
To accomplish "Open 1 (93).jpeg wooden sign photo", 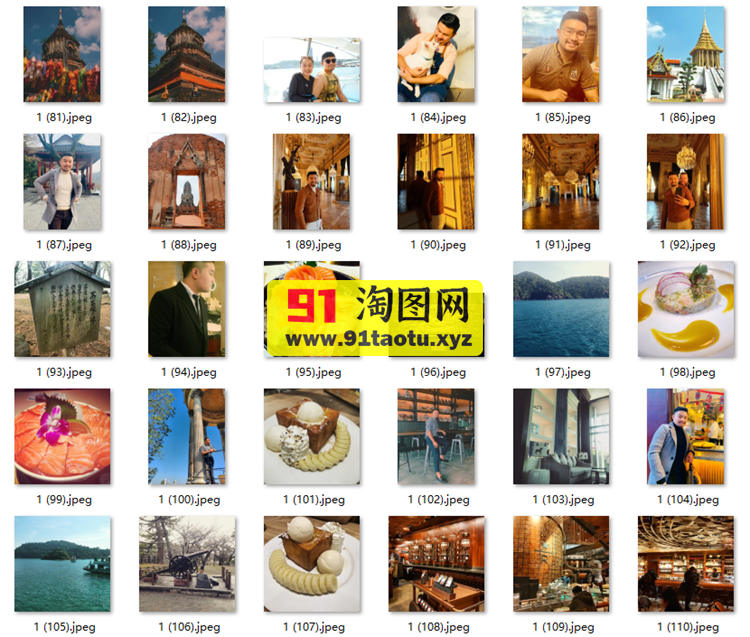I will point(62,309).
